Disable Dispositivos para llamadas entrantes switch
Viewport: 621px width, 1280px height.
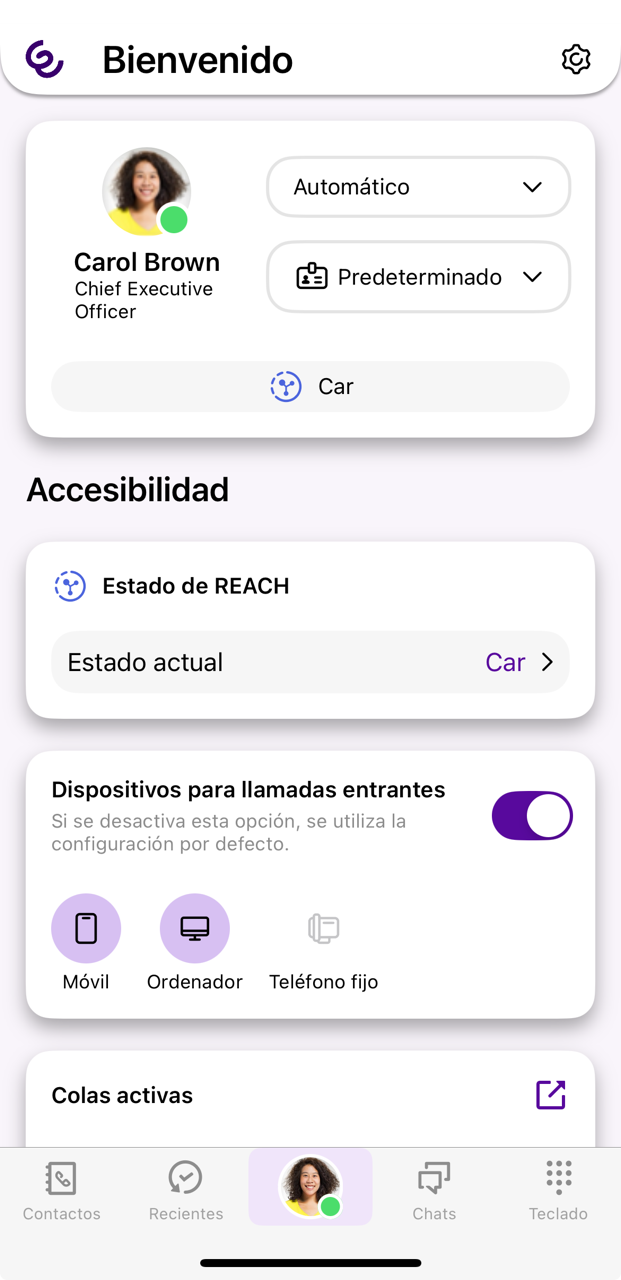point(532,816)
